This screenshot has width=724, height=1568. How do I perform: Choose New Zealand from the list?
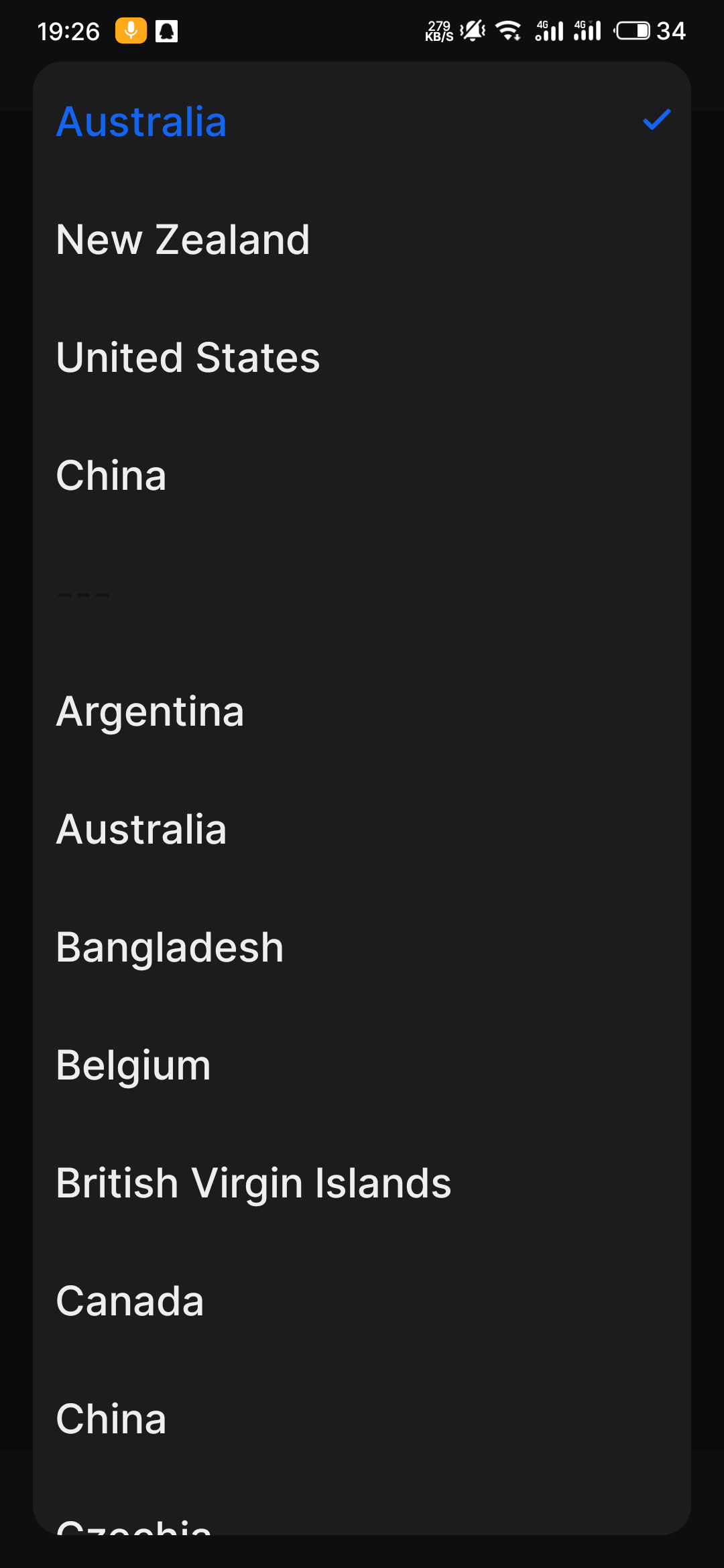(182, 240)
